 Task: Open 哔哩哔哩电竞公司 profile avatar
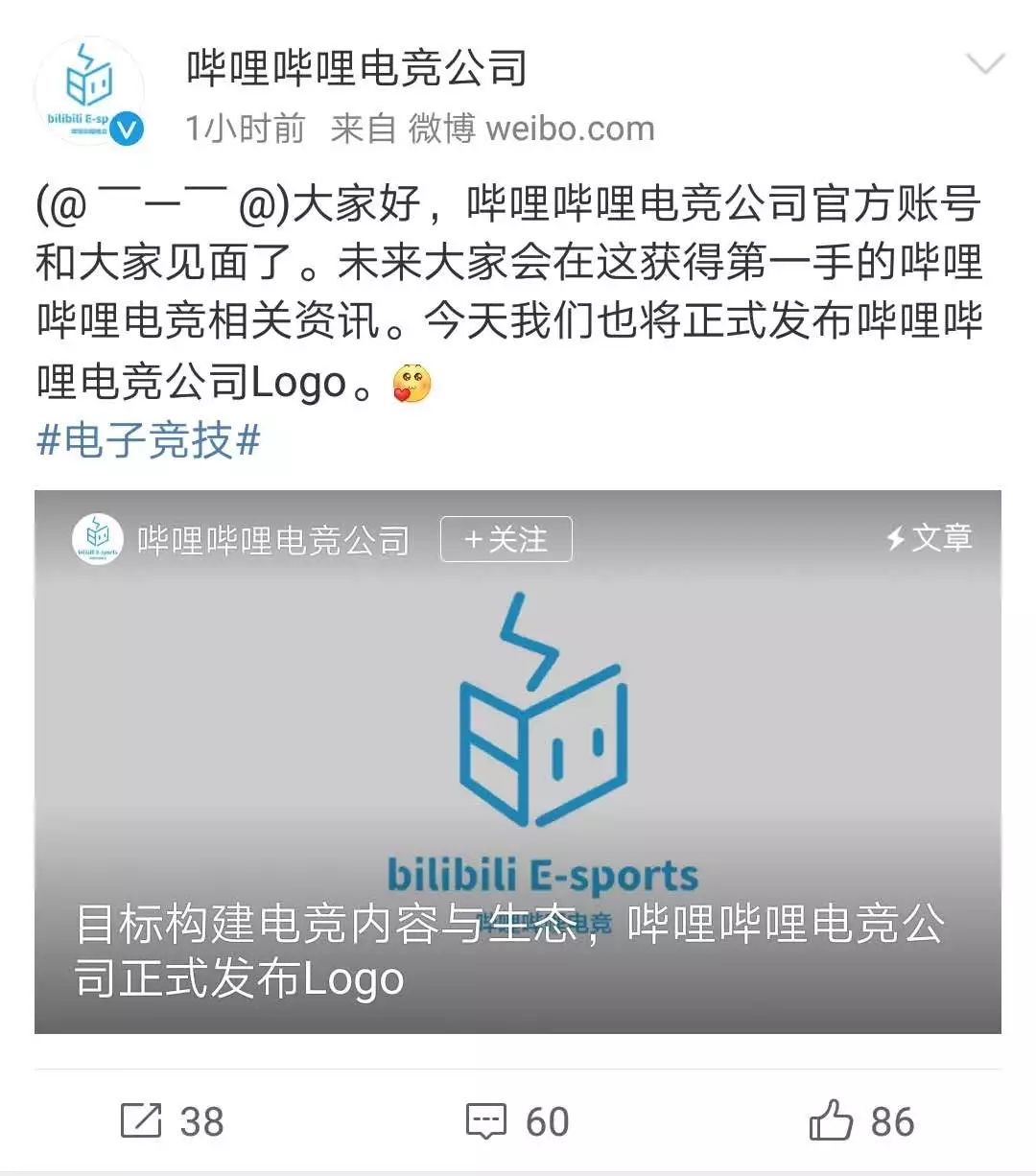click(89, 92)
